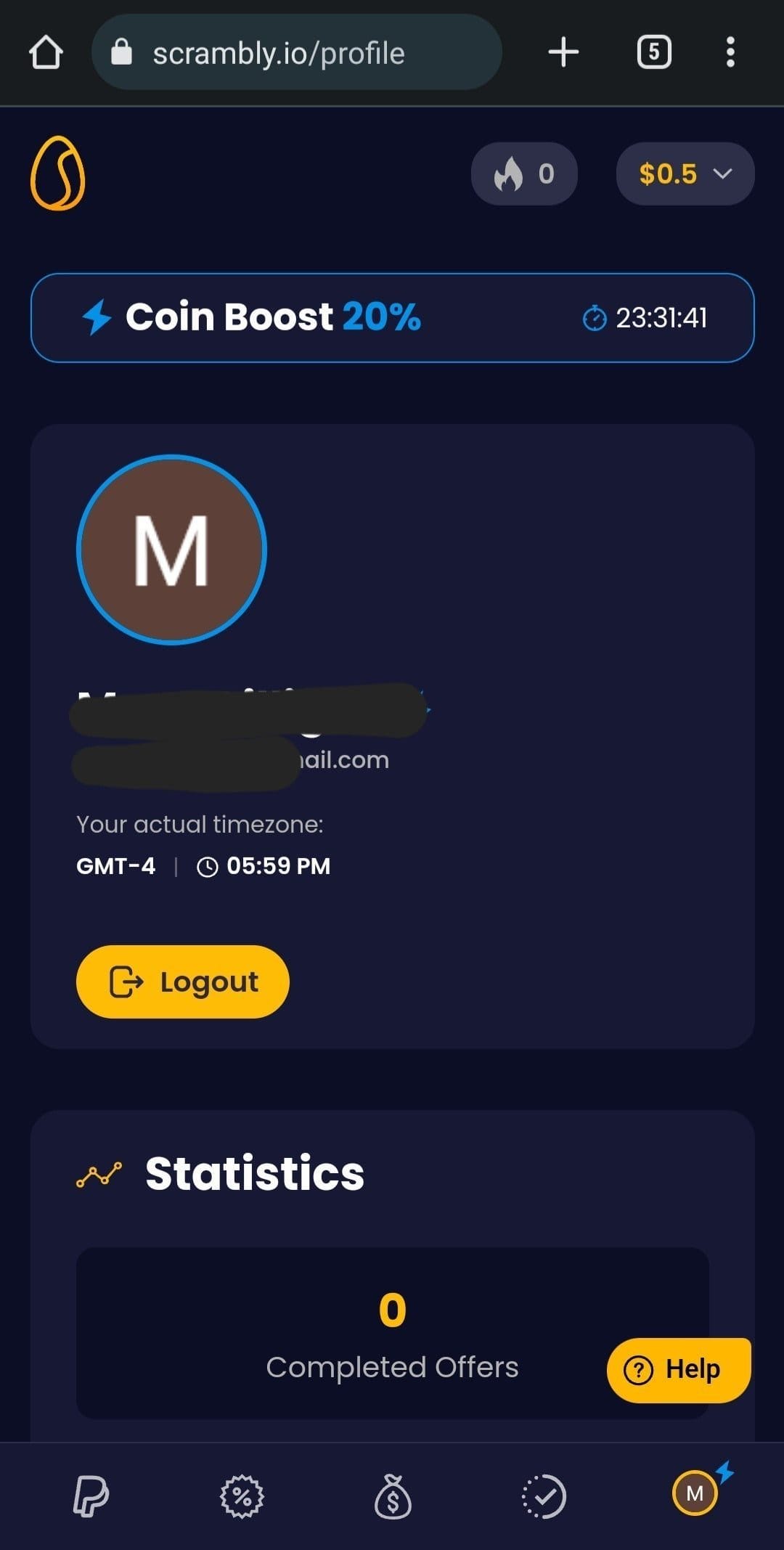Log out of the account
The height and width of the screenshot is (1550, 784).
pyautogui.click(x=183, y=982)
